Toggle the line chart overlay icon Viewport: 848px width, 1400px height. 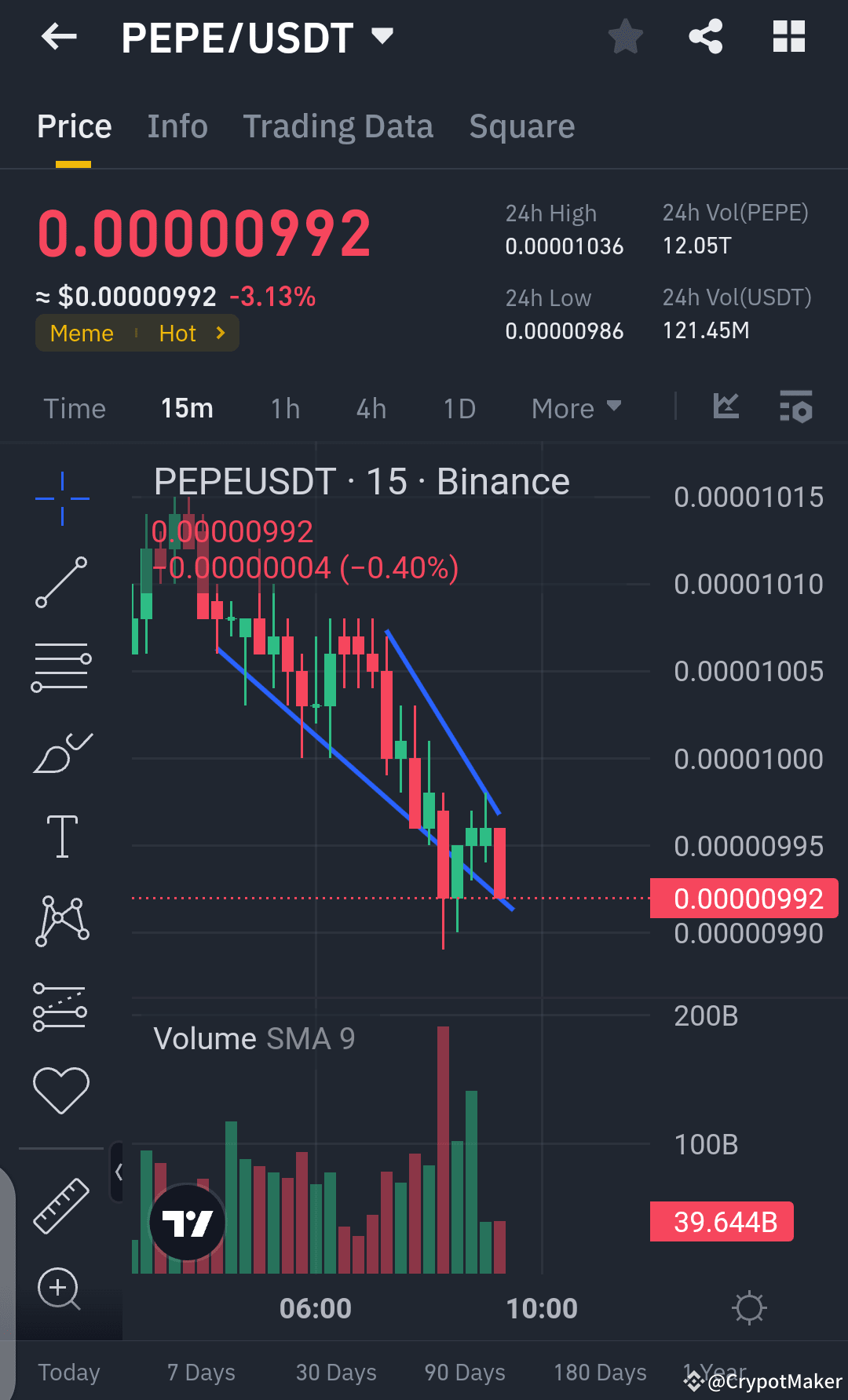pos(726,407)
